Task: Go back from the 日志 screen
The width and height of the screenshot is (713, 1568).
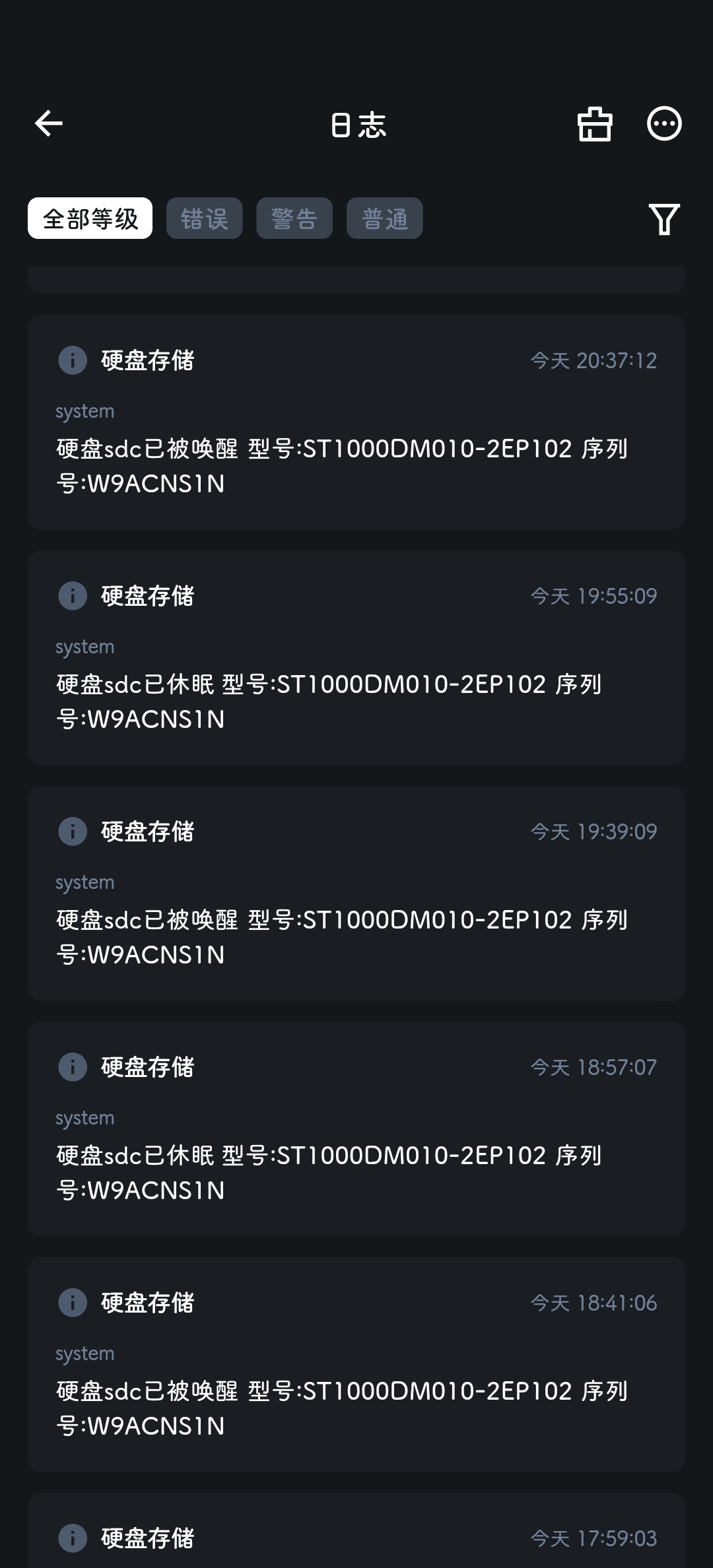Action: pyautogui.click(x=49, y=123)
